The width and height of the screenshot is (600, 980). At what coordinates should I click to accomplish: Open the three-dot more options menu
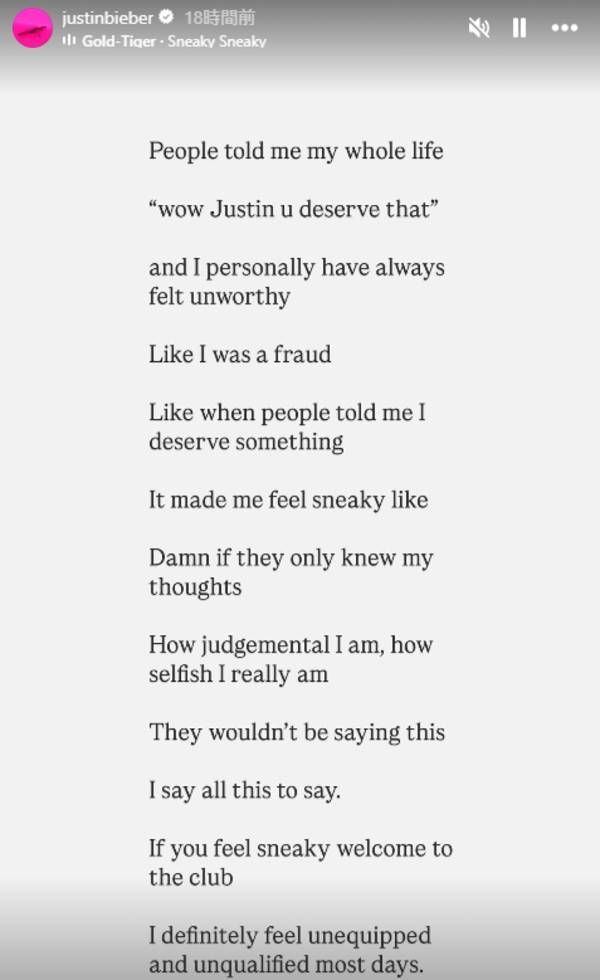[565, 28]
